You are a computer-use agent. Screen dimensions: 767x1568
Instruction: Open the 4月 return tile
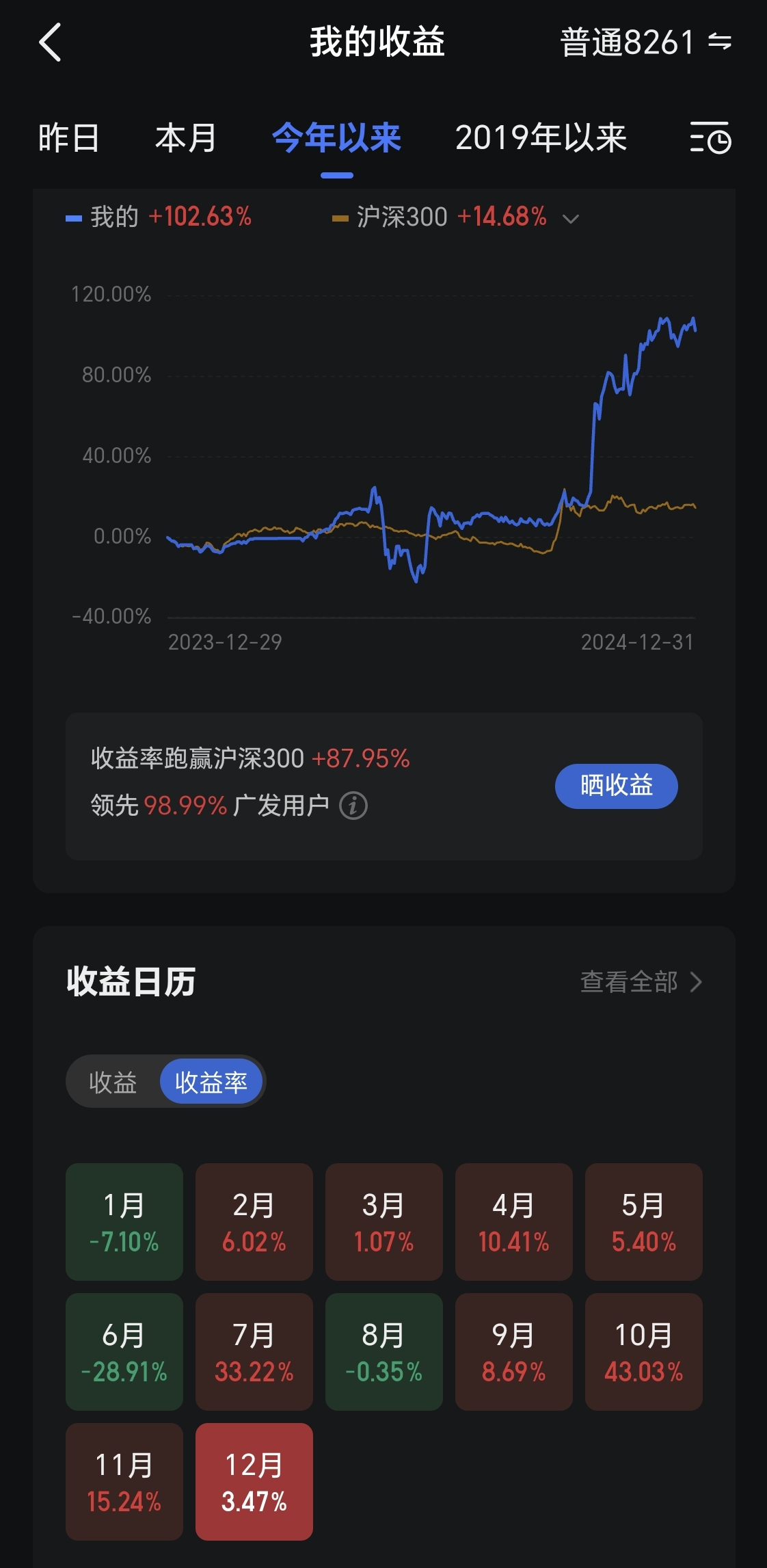(514, 1222)
